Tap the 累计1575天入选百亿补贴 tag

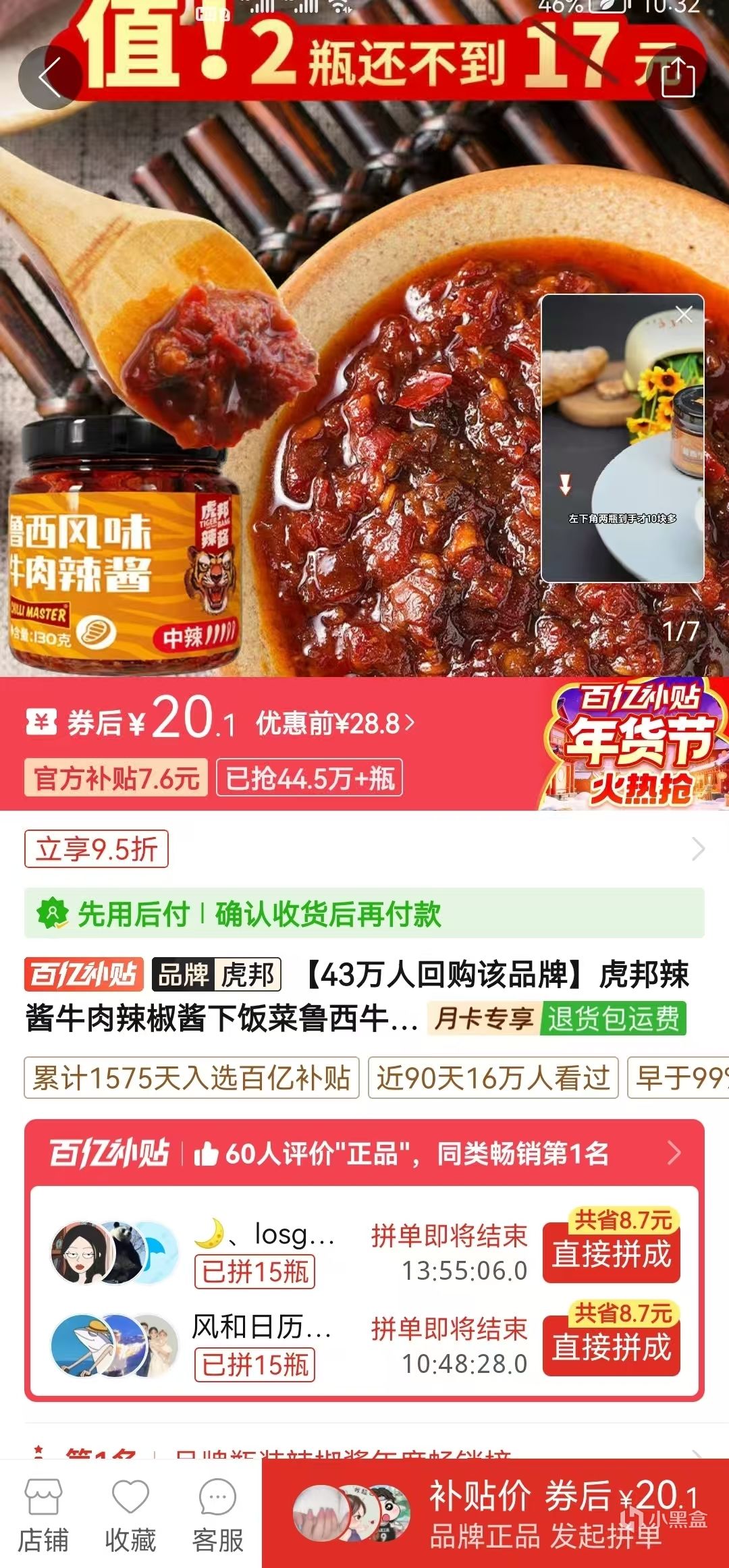(192, 1078)
